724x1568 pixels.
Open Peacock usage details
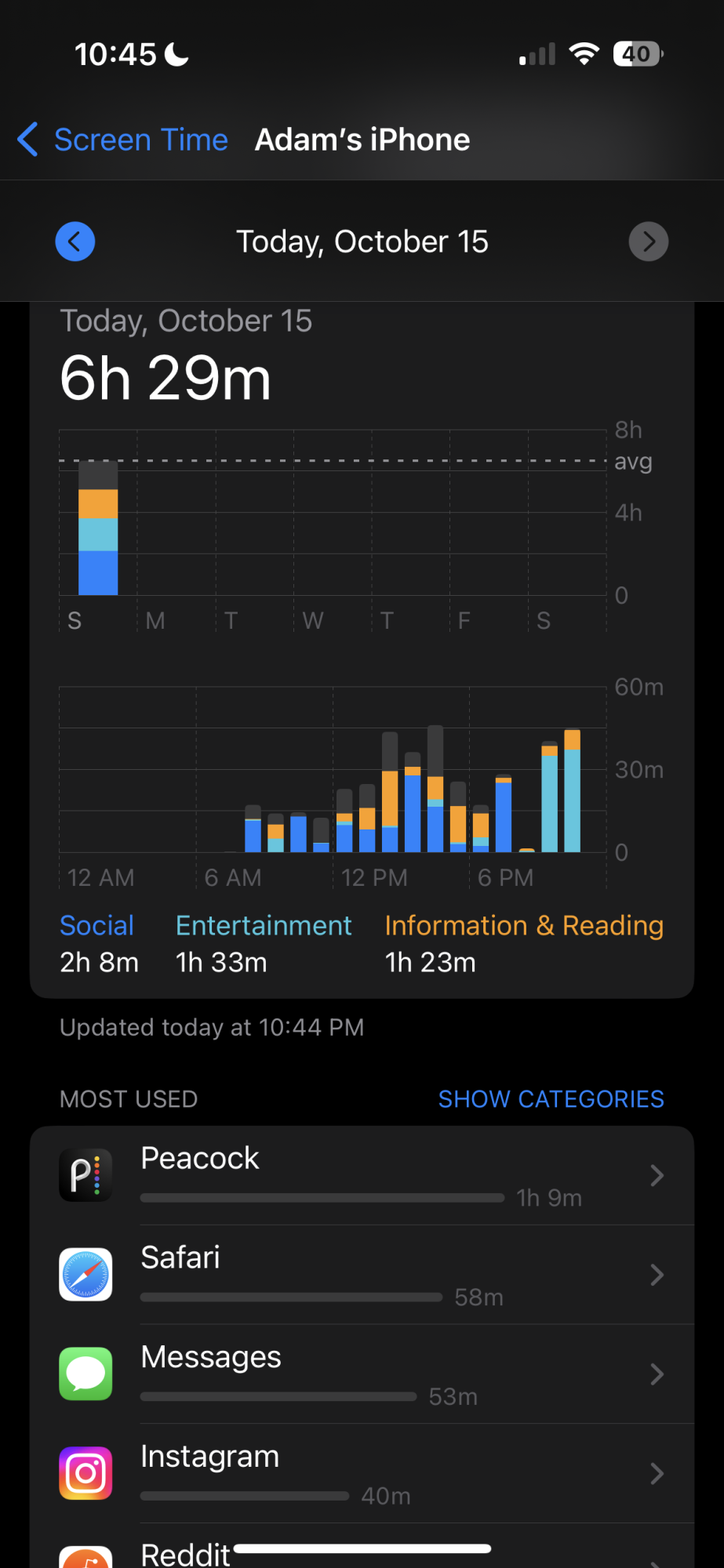coord(362,1175)
